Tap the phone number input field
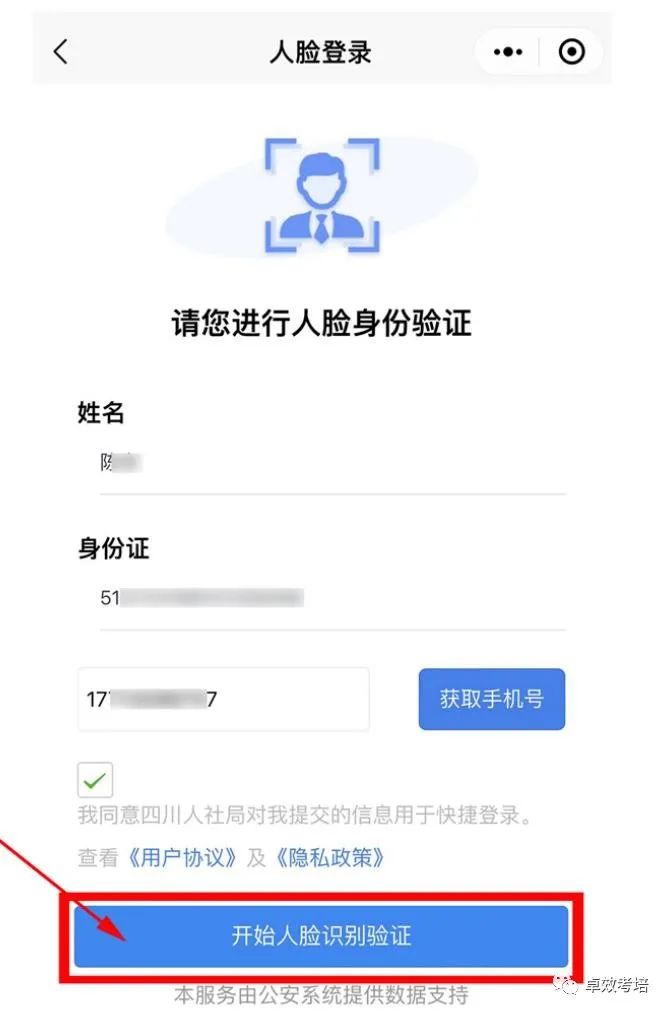Viewport: 670px width, 1014px height. 223,699
